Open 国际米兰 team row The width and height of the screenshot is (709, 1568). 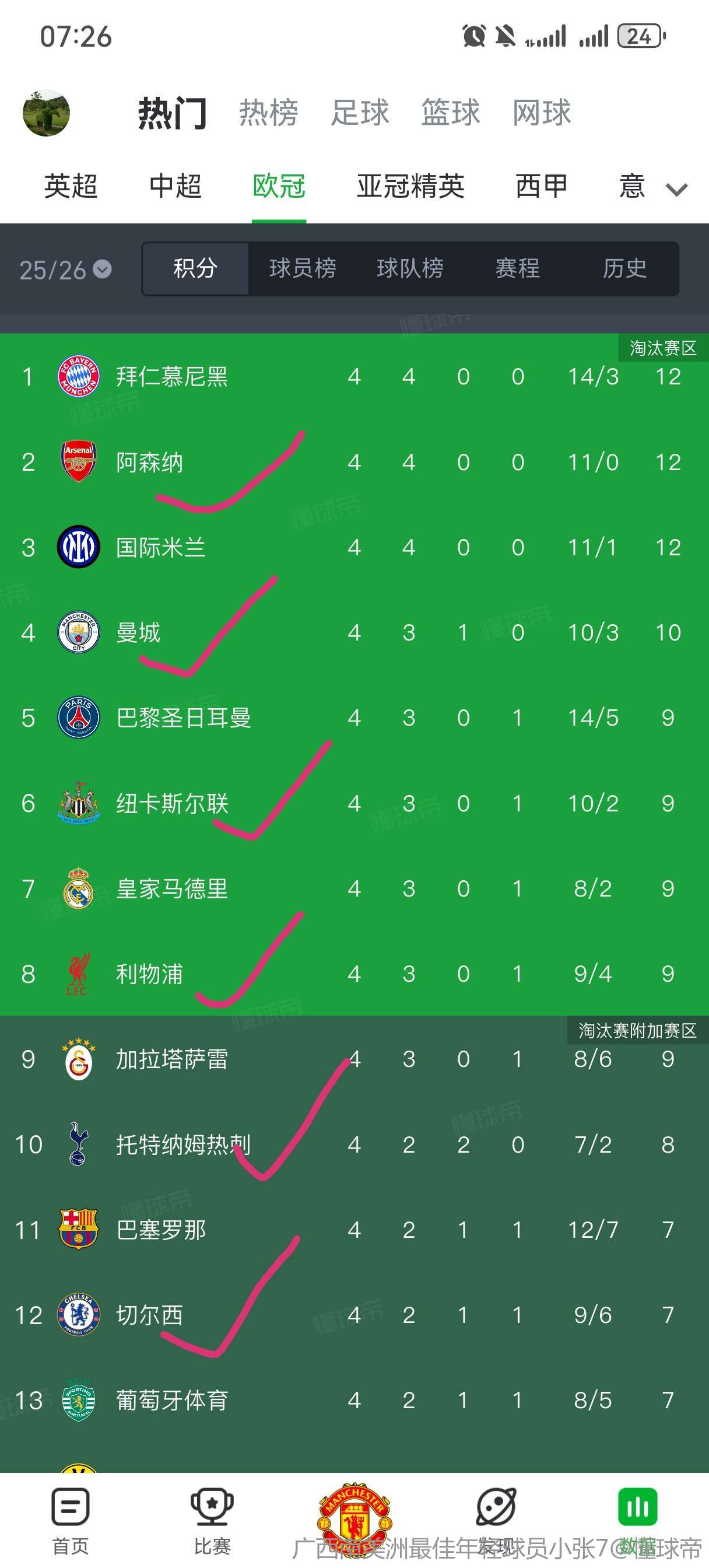[x=161, y=547]
